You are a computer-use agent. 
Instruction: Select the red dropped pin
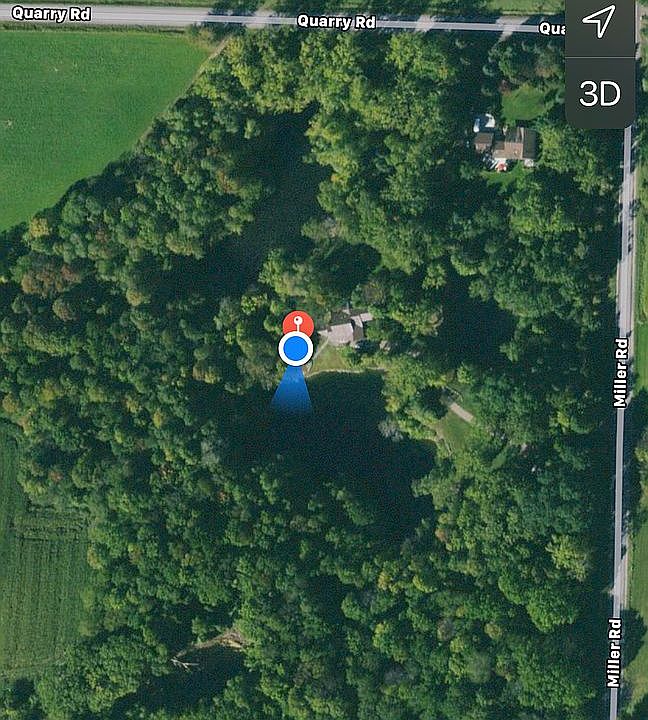click(297, 323)
